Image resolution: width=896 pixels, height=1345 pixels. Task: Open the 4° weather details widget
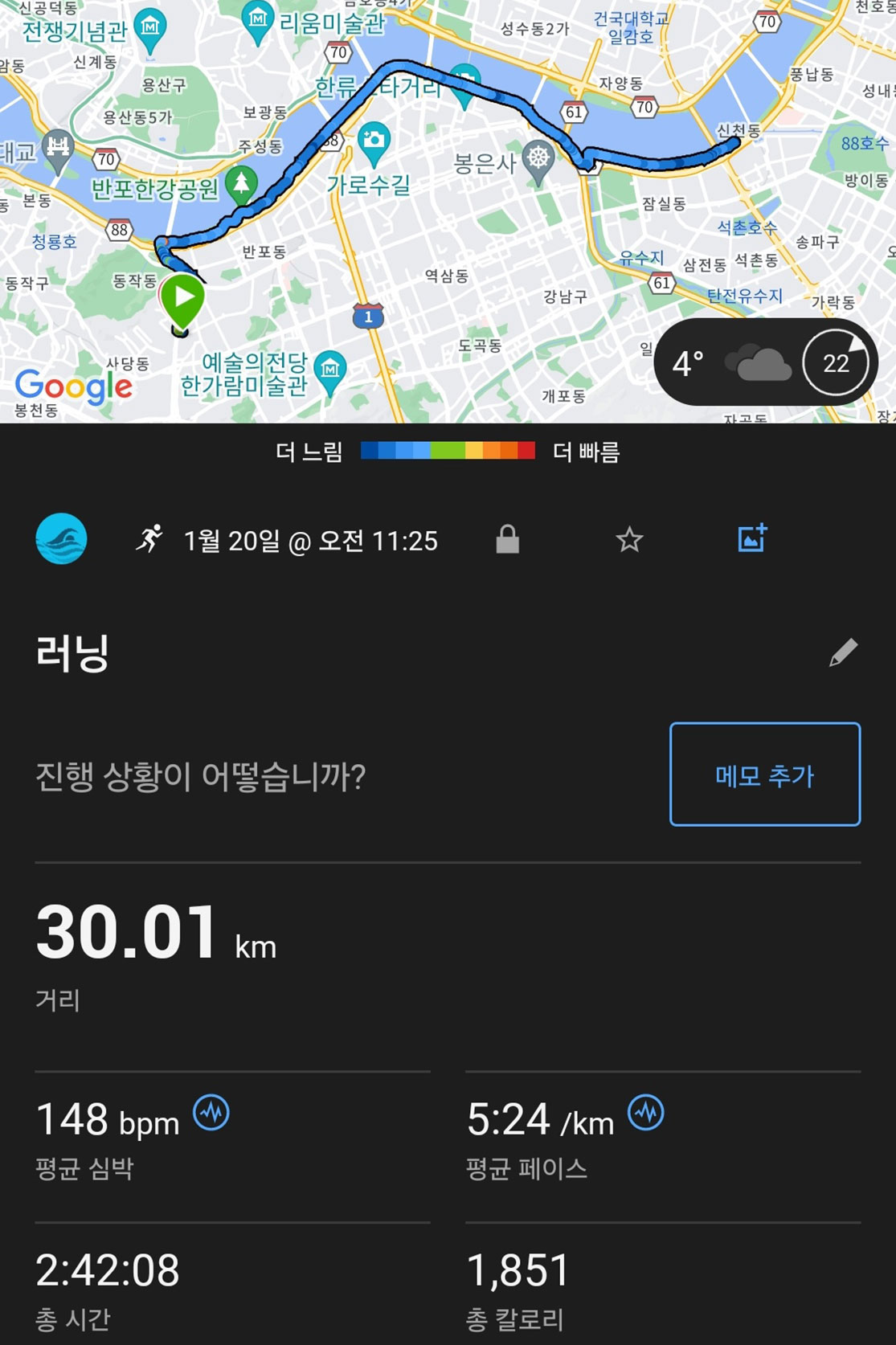click(x=765, y=363)
